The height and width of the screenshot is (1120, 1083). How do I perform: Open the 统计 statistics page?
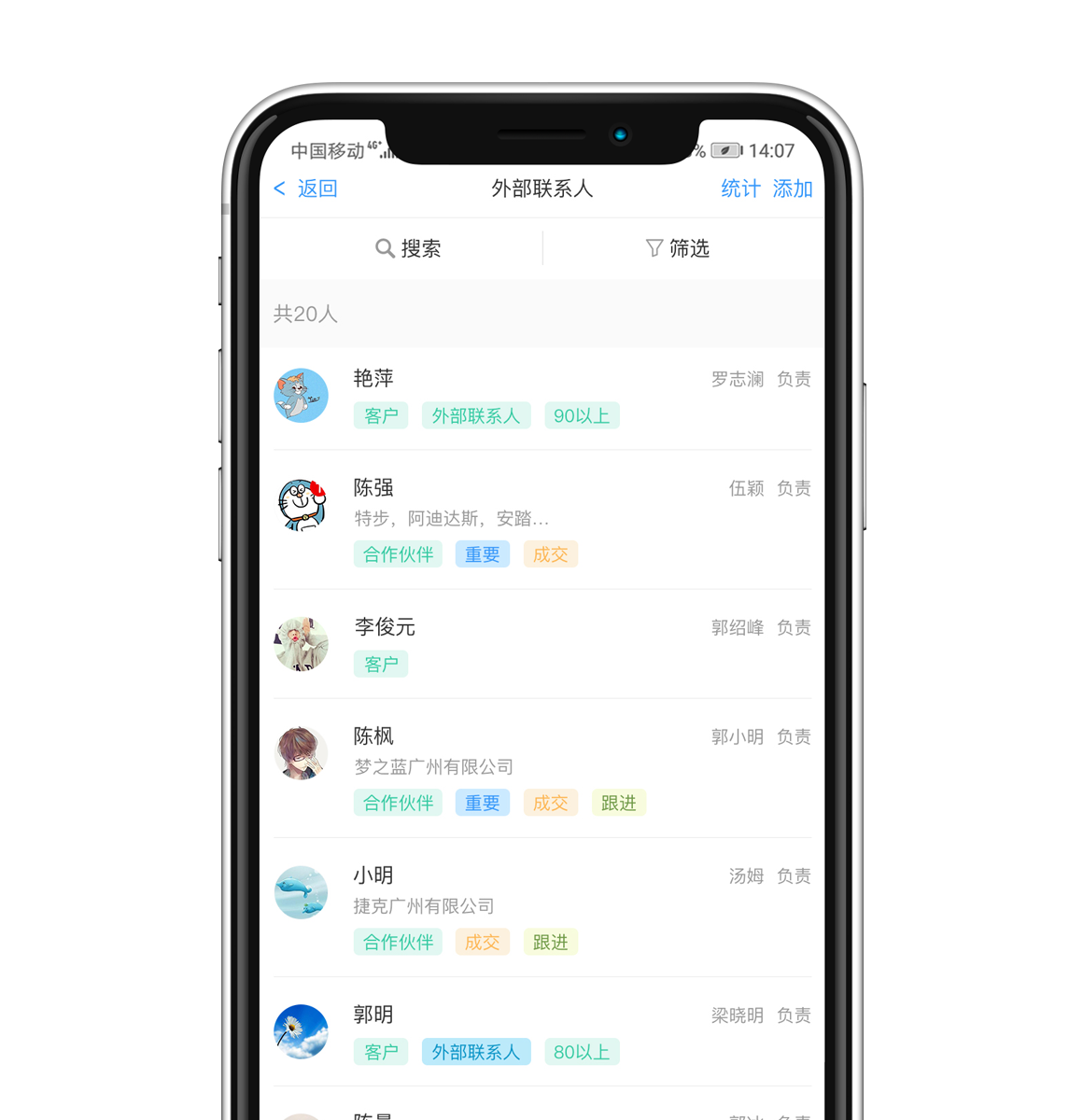click(x=740, y=189)
